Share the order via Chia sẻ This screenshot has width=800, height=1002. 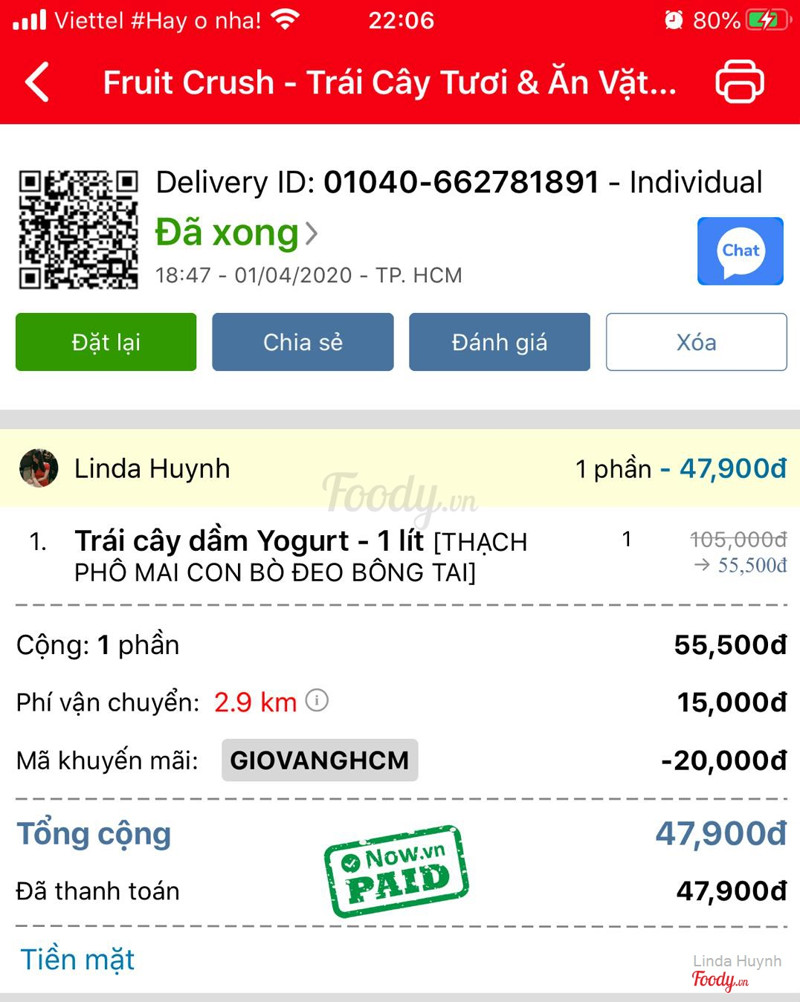303,342
